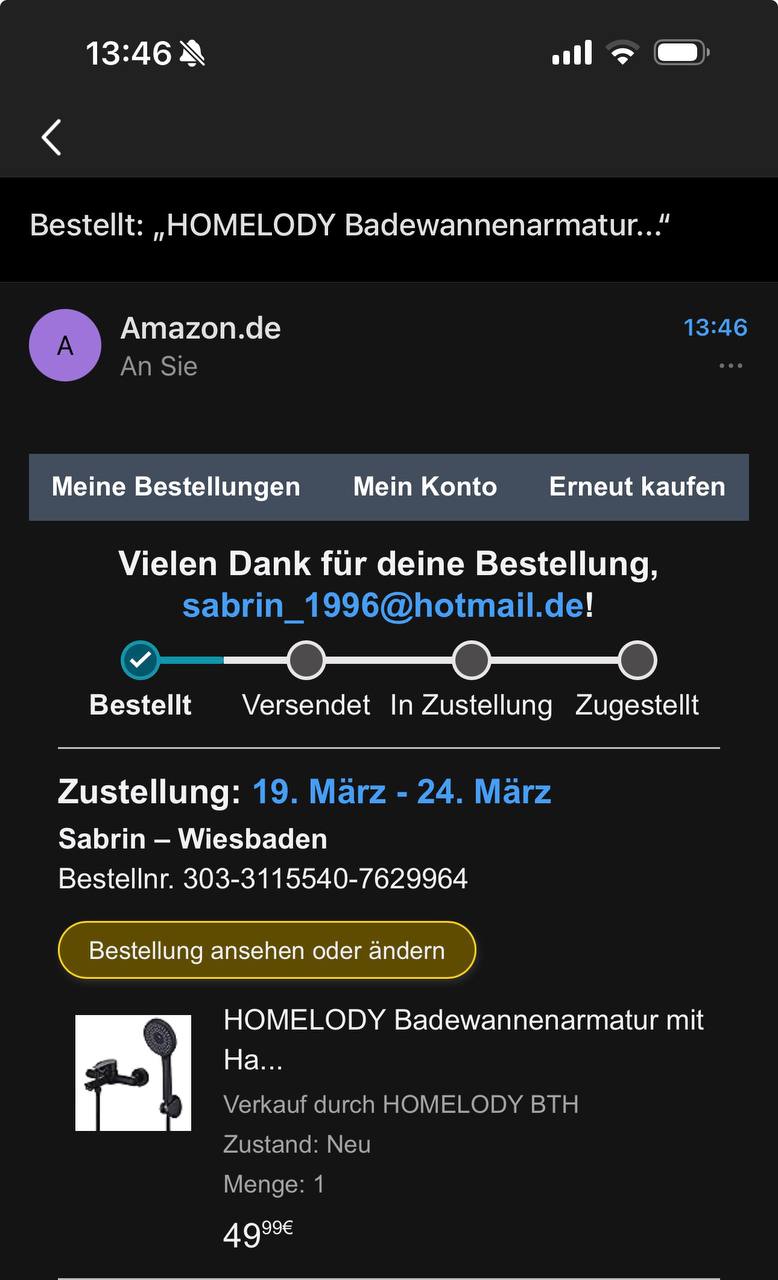Tap the sabrin_1996@hotmail.de email link
778x1280 pixels.
383,606
